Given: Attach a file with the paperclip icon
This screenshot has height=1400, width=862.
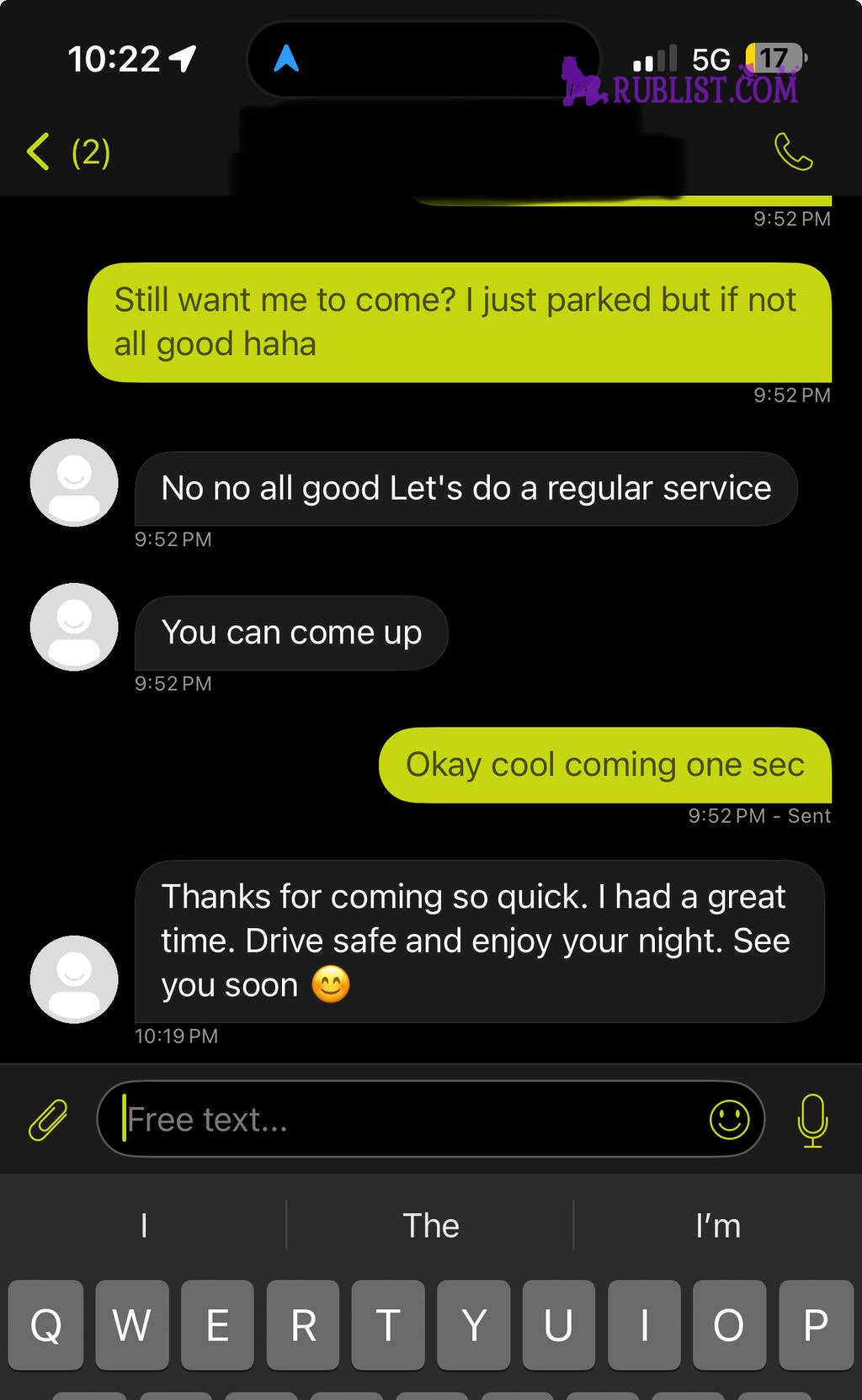Looking at the screenshot, I should click(48, 1120).
